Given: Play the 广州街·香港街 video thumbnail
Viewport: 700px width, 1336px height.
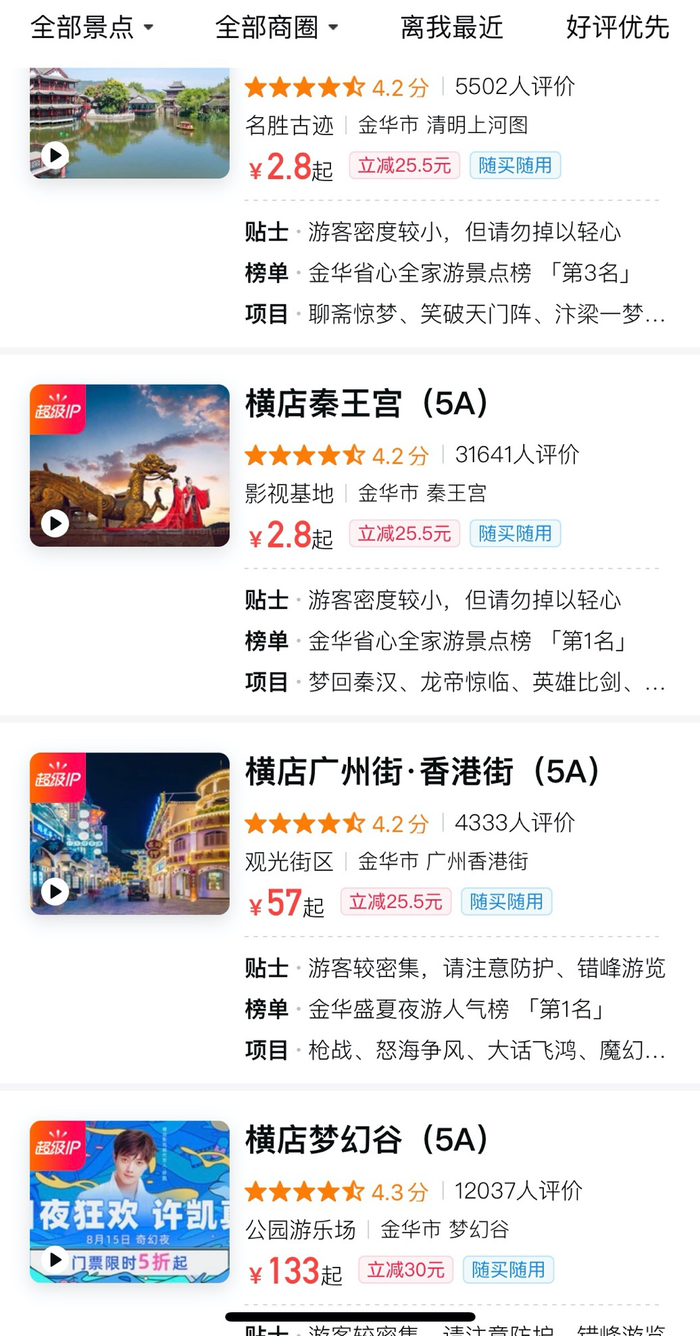Looking at the screenshot, I should (55, 891).
